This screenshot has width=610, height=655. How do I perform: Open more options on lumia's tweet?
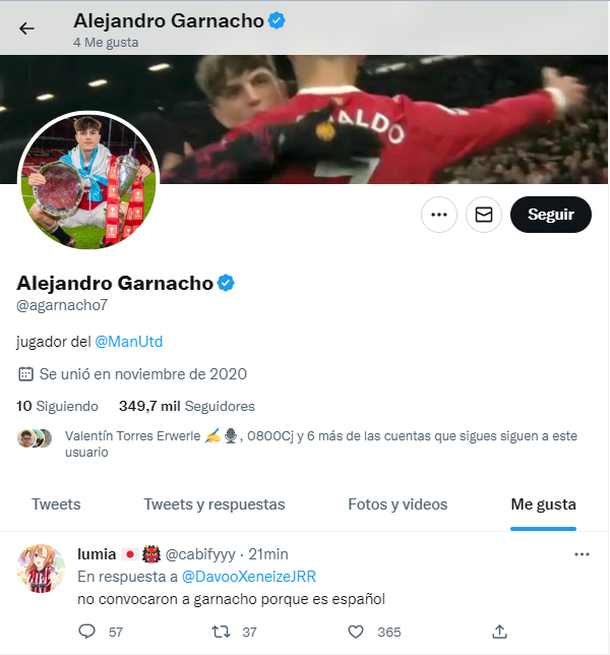coord(581,554)
